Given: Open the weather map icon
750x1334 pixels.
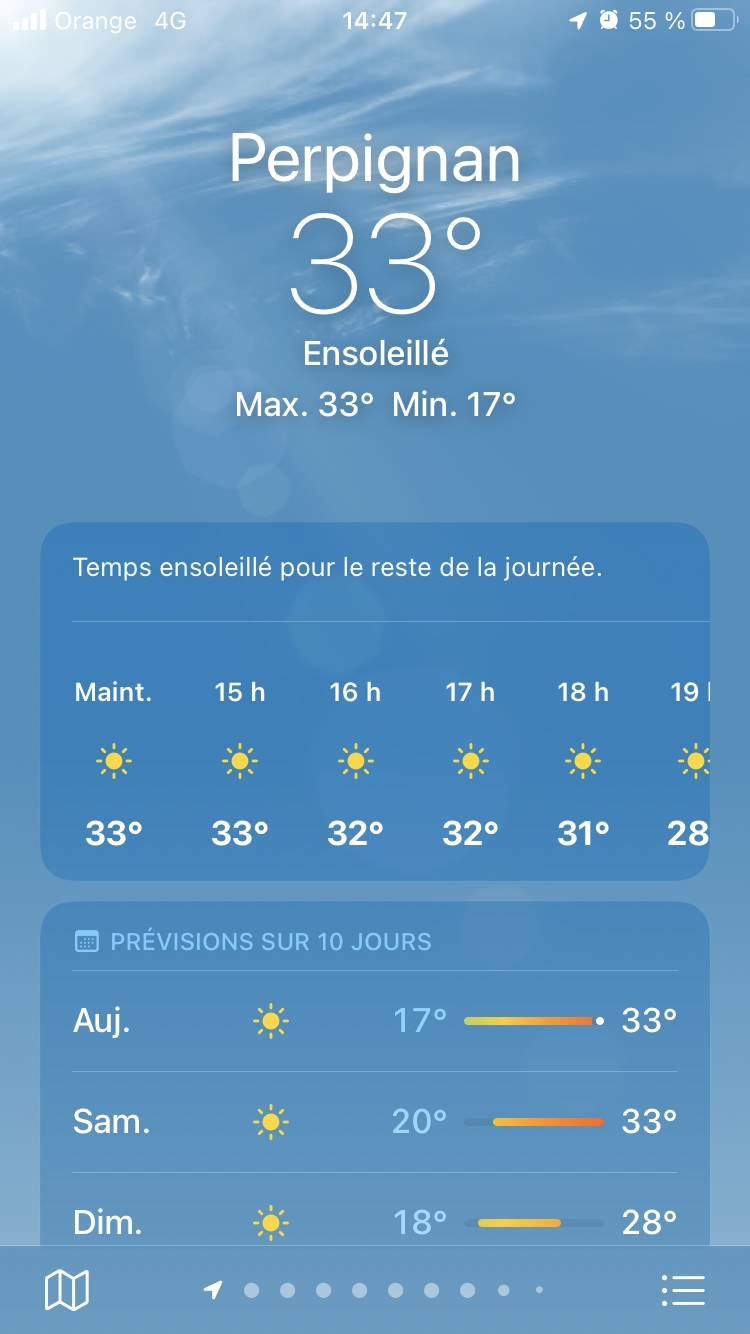Looking at the screenshot, I should [67, 1290].
